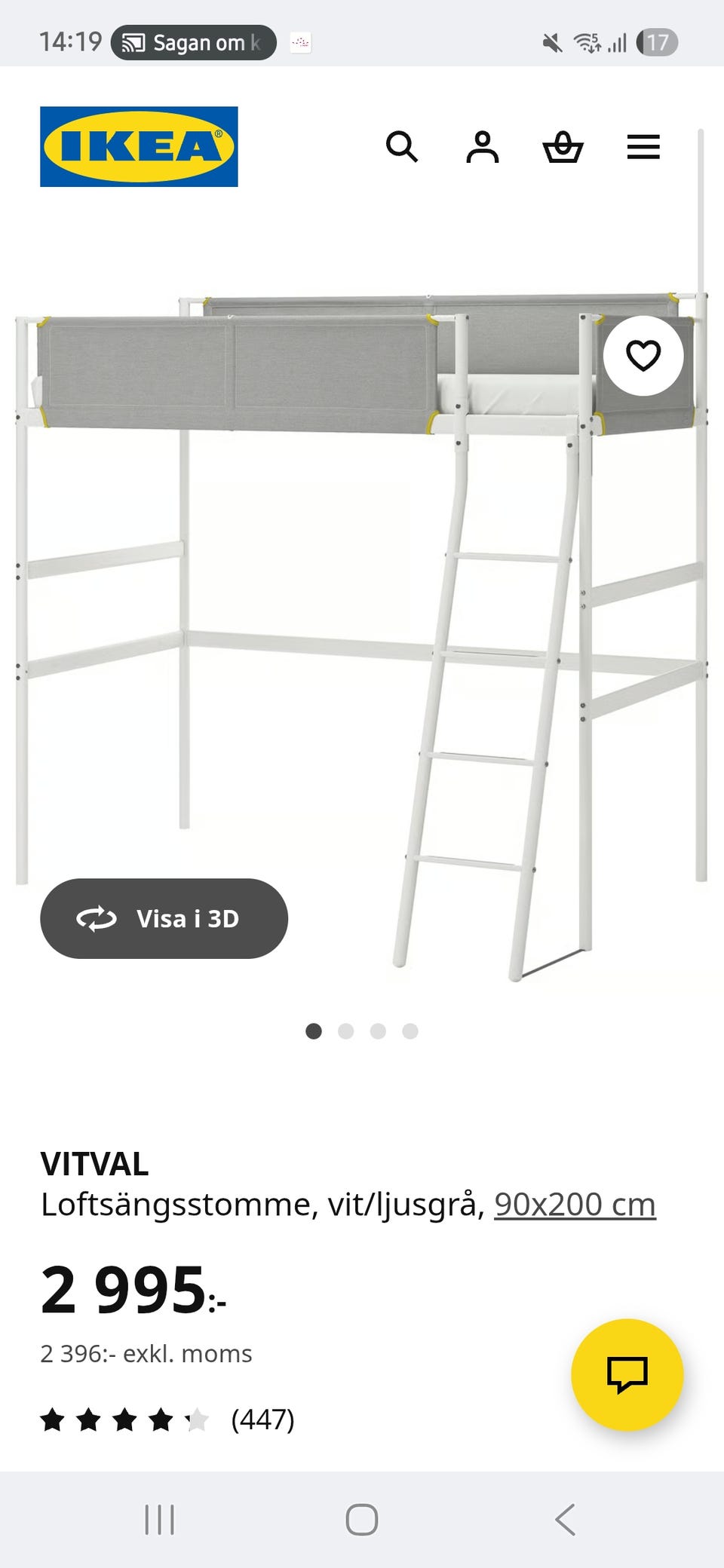724x1568 pixels.
Task: Tap the home navigation button
Action: coord(362,1521)
